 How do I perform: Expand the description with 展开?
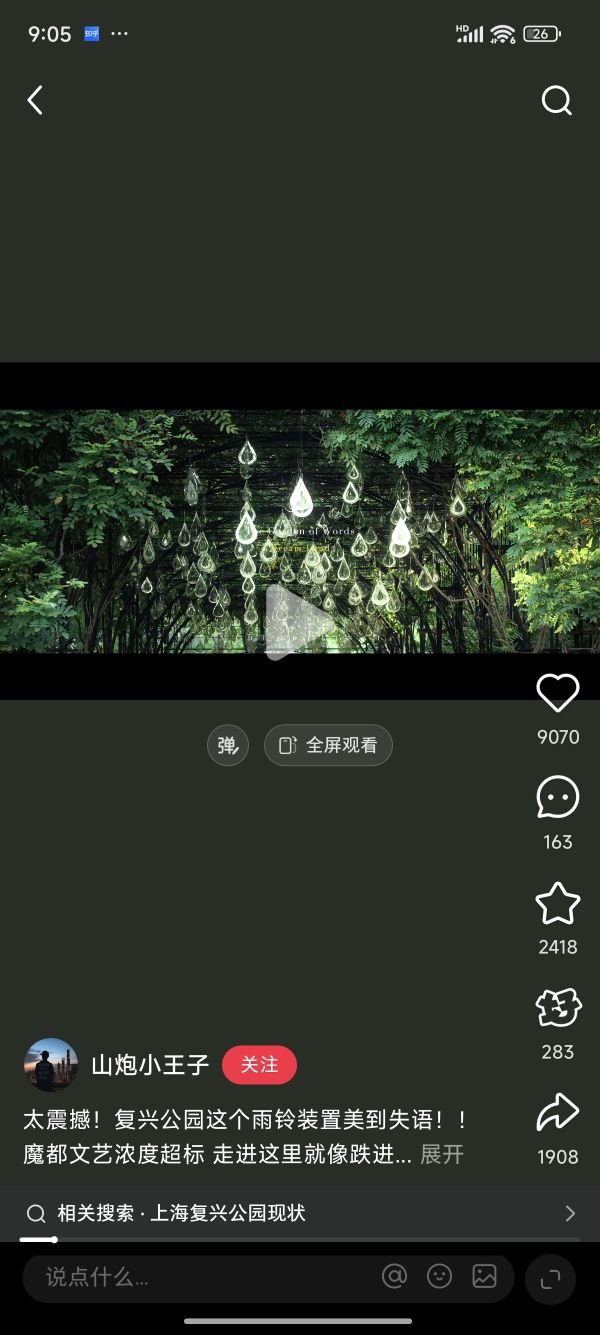click(441, 1154)
